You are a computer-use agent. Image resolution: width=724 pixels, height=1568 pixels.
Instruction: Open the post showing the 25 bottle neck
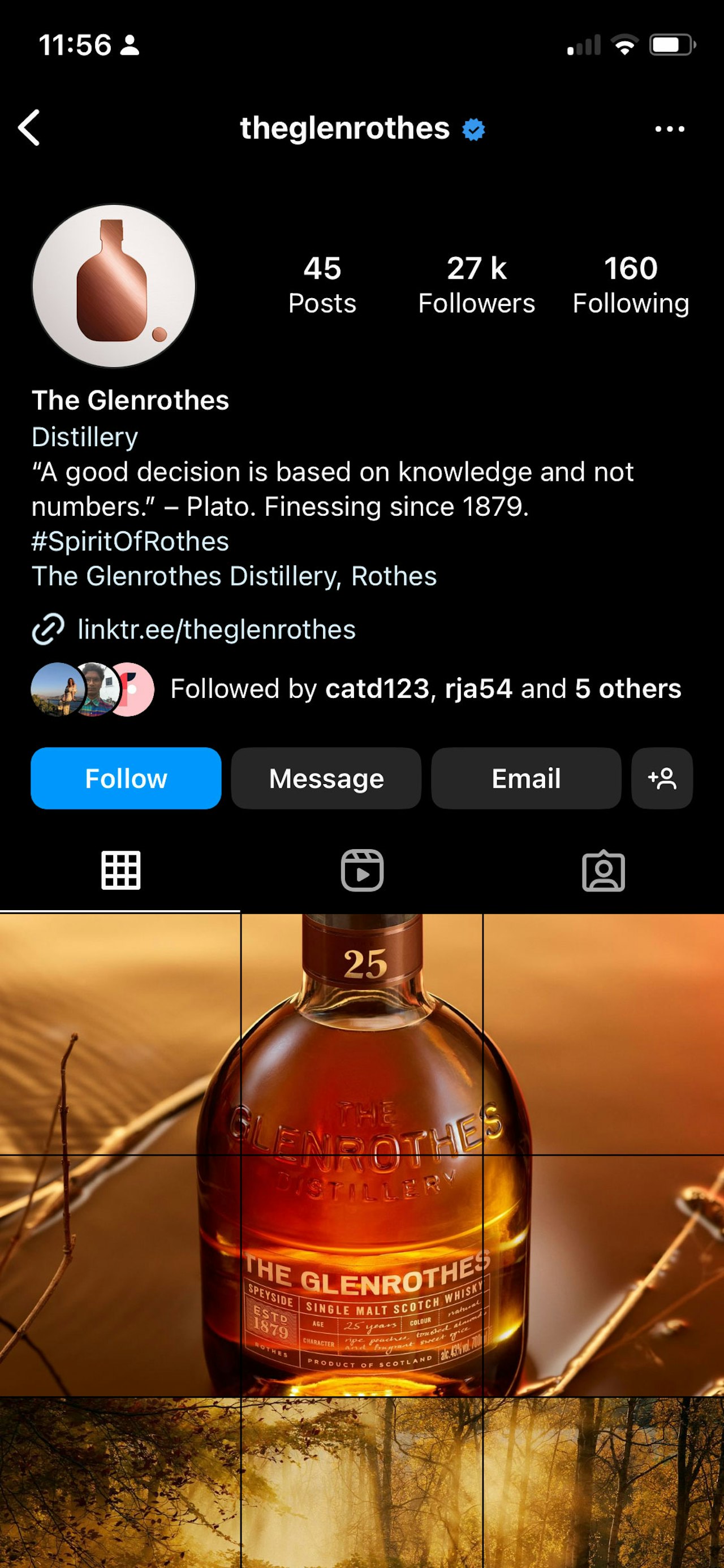tap(361, 1033)
